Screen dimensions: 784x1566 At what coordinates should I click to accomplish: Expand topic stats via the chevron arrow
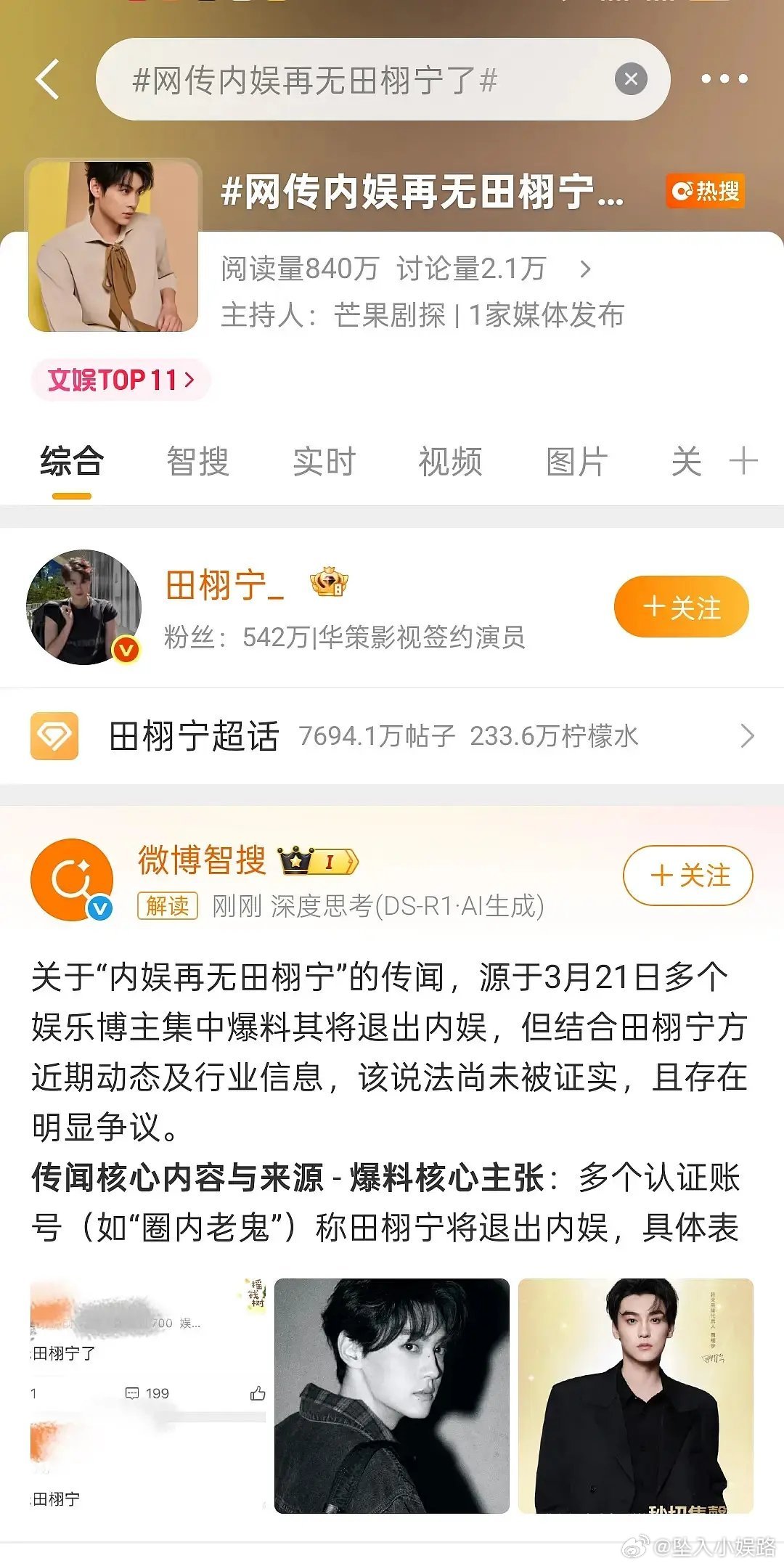[x=585, y=267]
